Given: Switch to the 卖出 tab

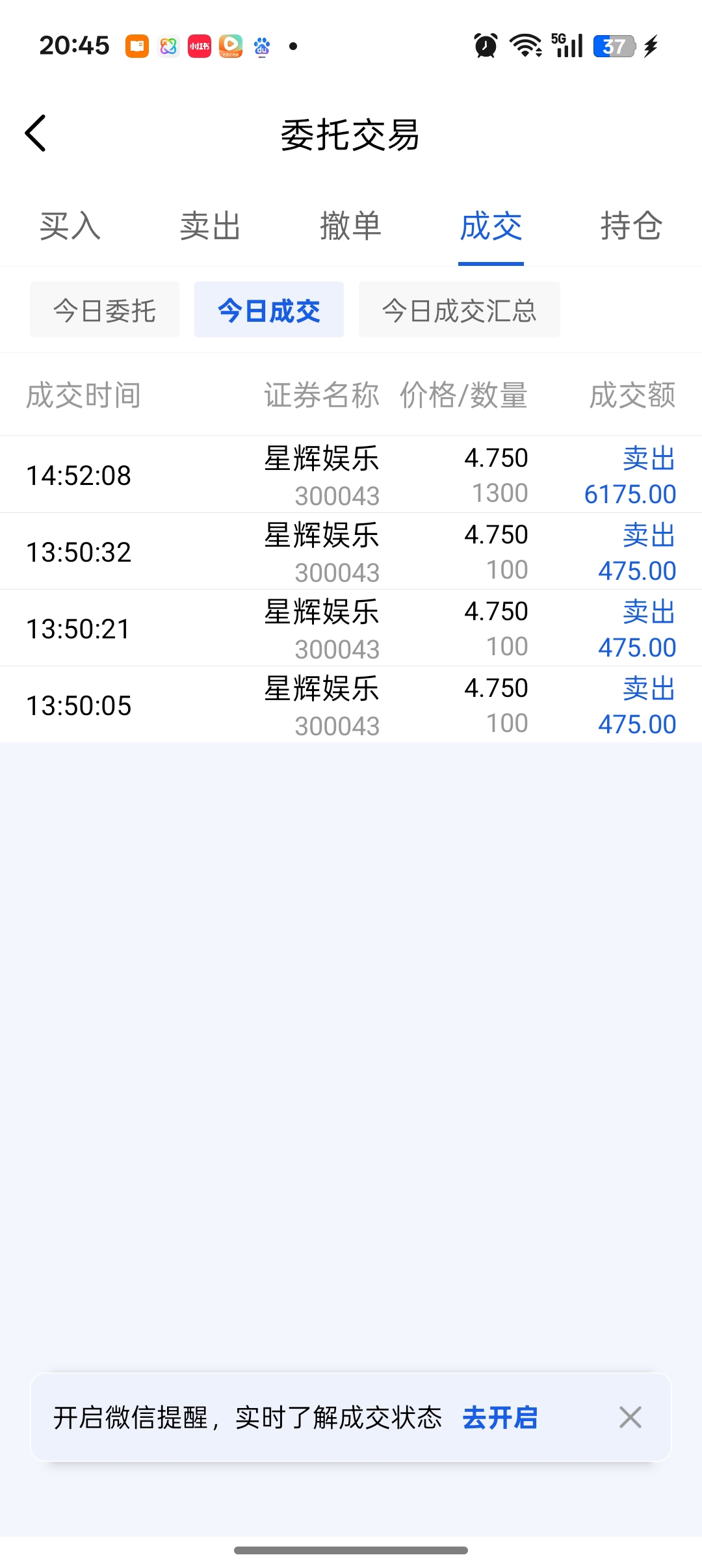Looking at the screenshot, I should [210, 226].
